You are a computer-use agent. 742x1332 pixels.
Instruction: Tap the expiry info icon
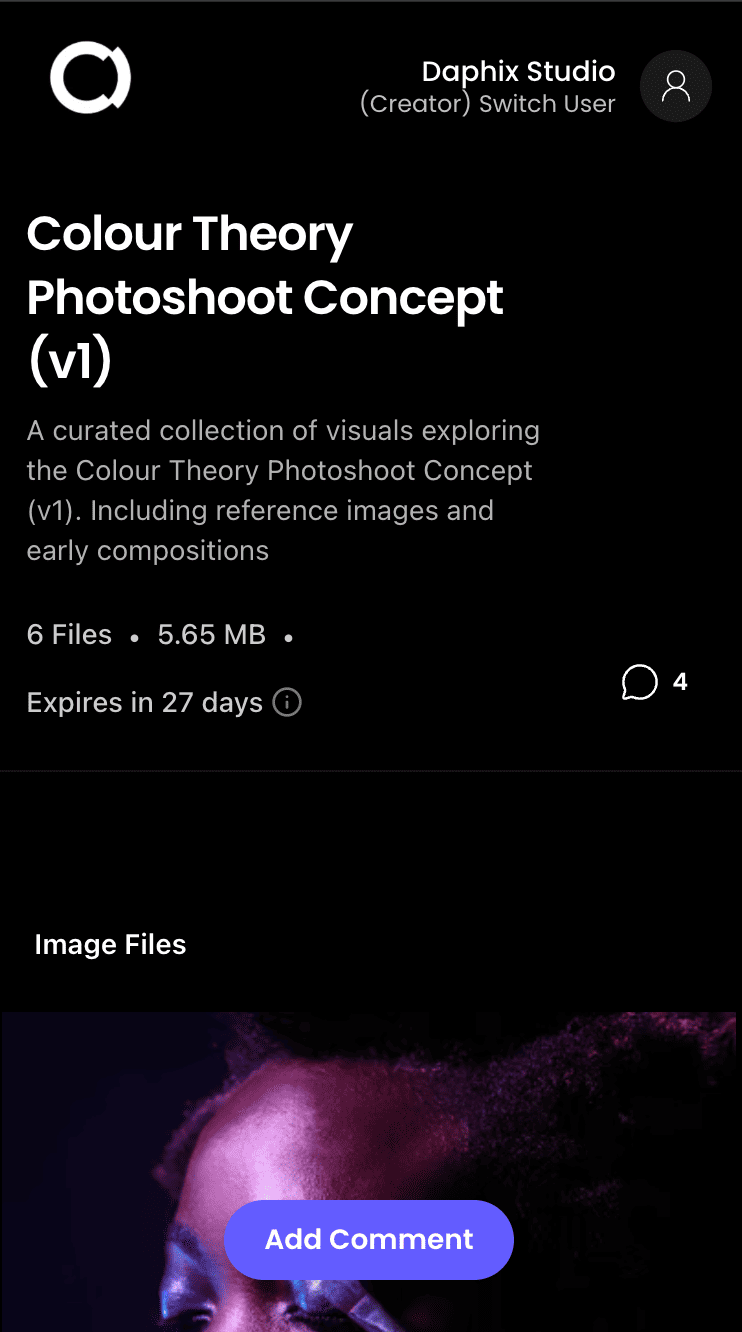[x=287, y=702]
